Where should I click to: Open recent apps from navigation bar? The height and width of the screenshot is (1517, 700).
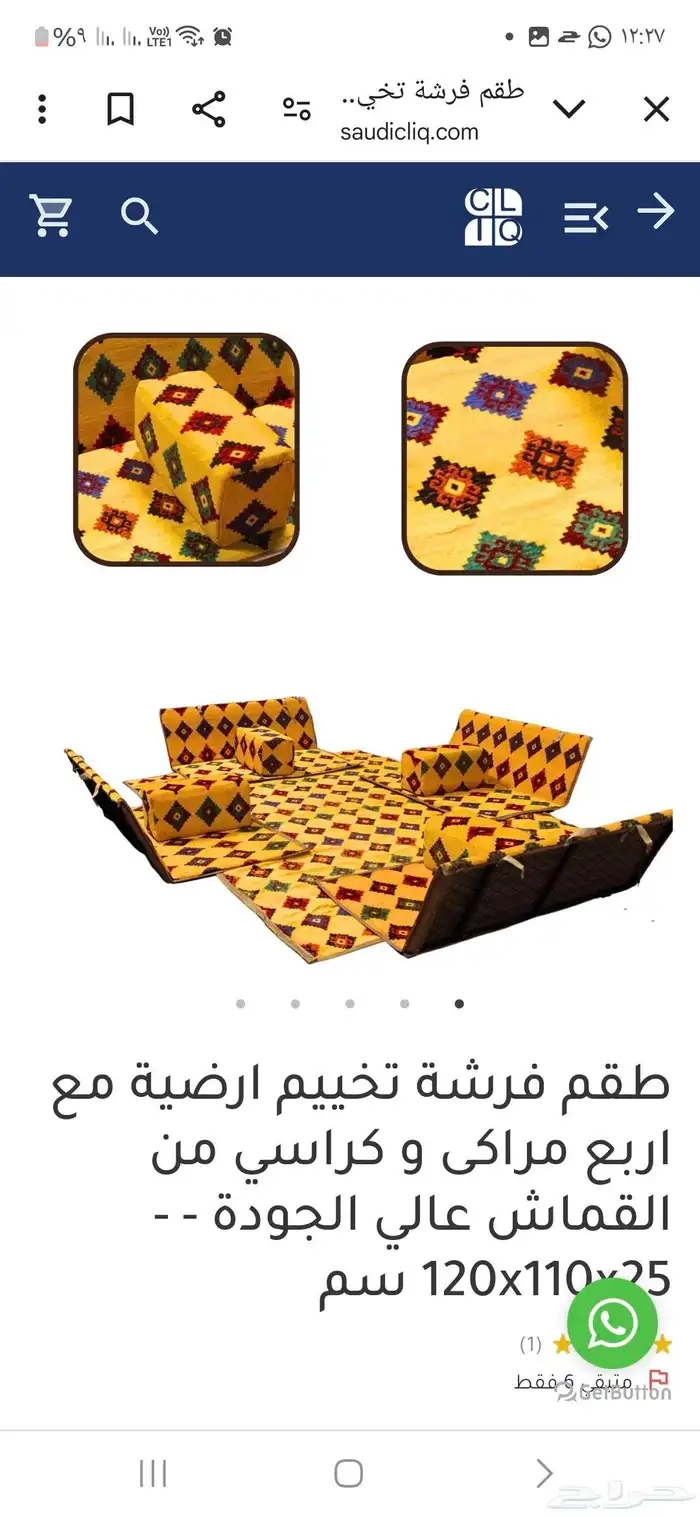pyautogui.click(x=153, y=1473)
